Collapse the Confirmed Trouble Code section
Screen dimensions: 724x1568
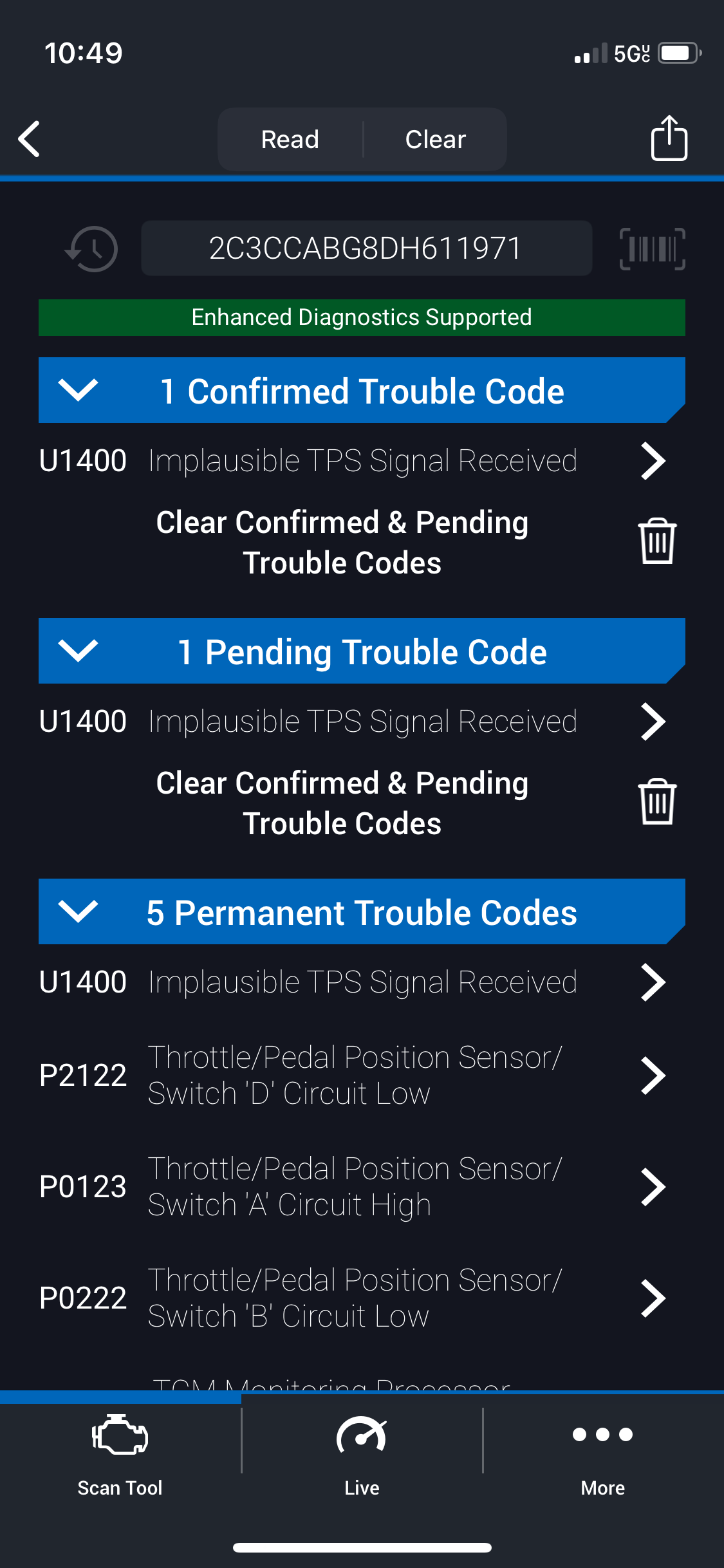(78, 390)
